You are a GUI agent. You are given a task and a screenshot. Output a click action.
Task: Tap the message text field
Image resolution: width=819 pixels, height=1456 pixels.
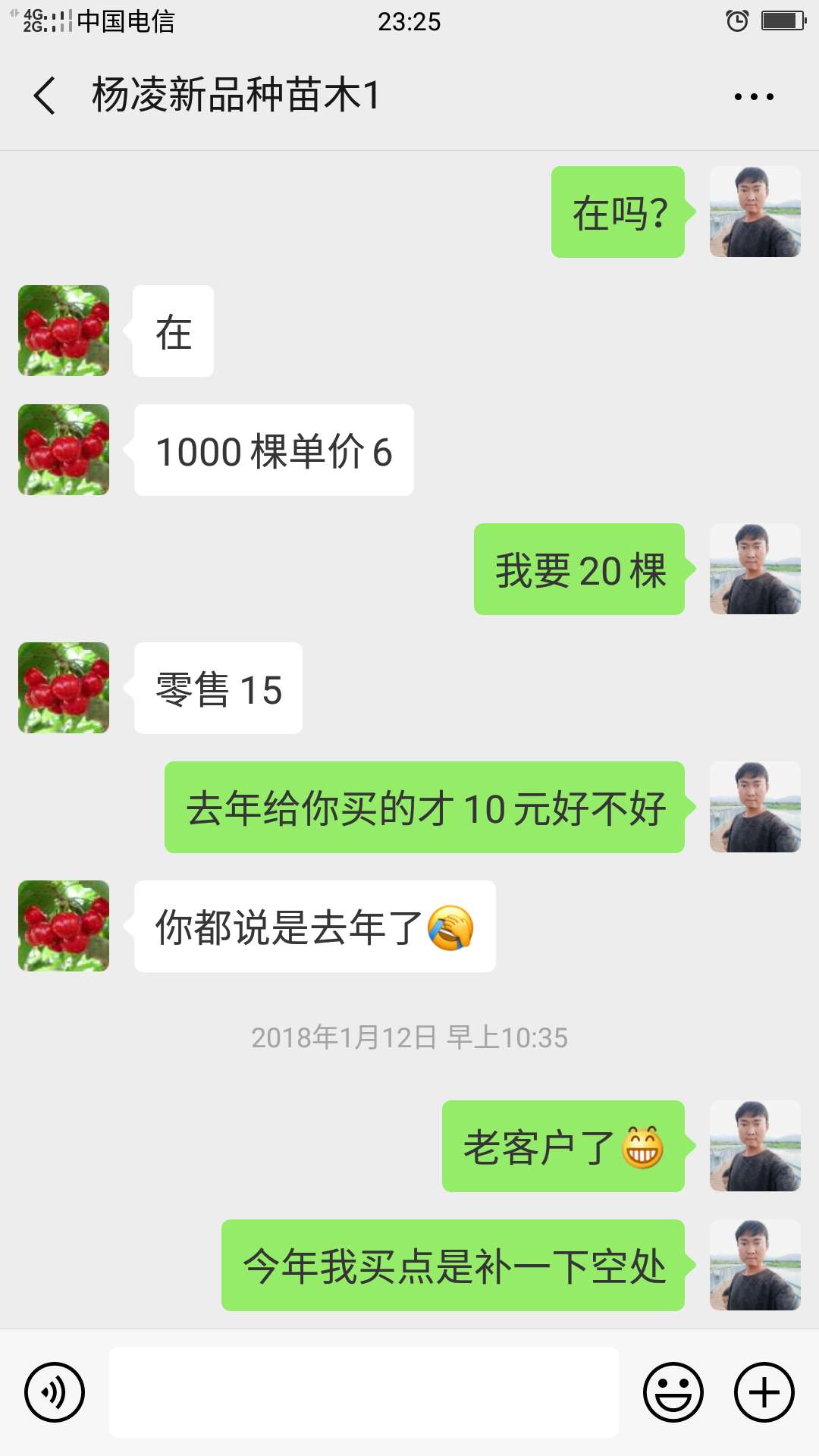pos(364,1392)
